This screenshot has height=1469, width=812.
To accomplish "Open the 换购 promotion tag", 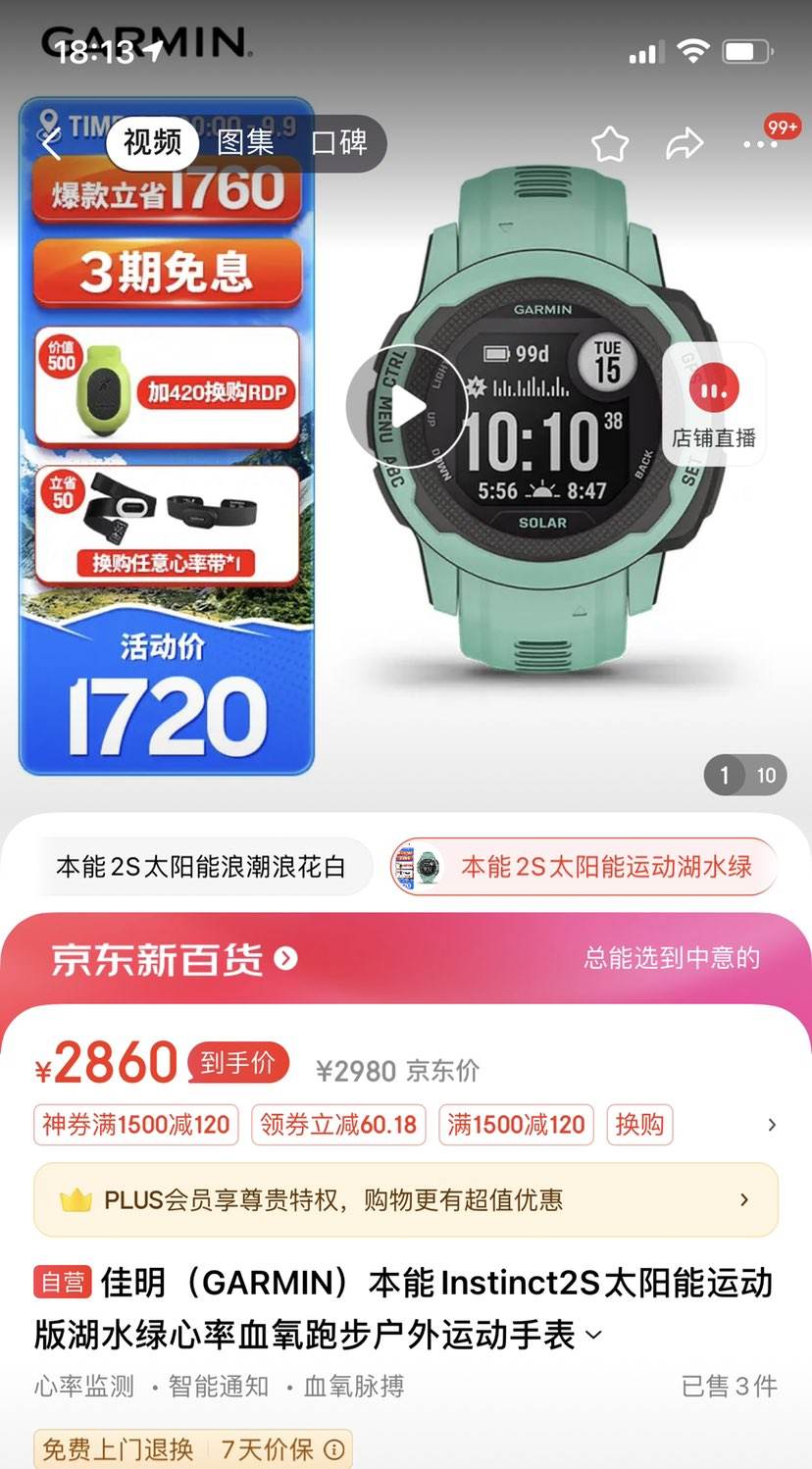I will 639,1125.
